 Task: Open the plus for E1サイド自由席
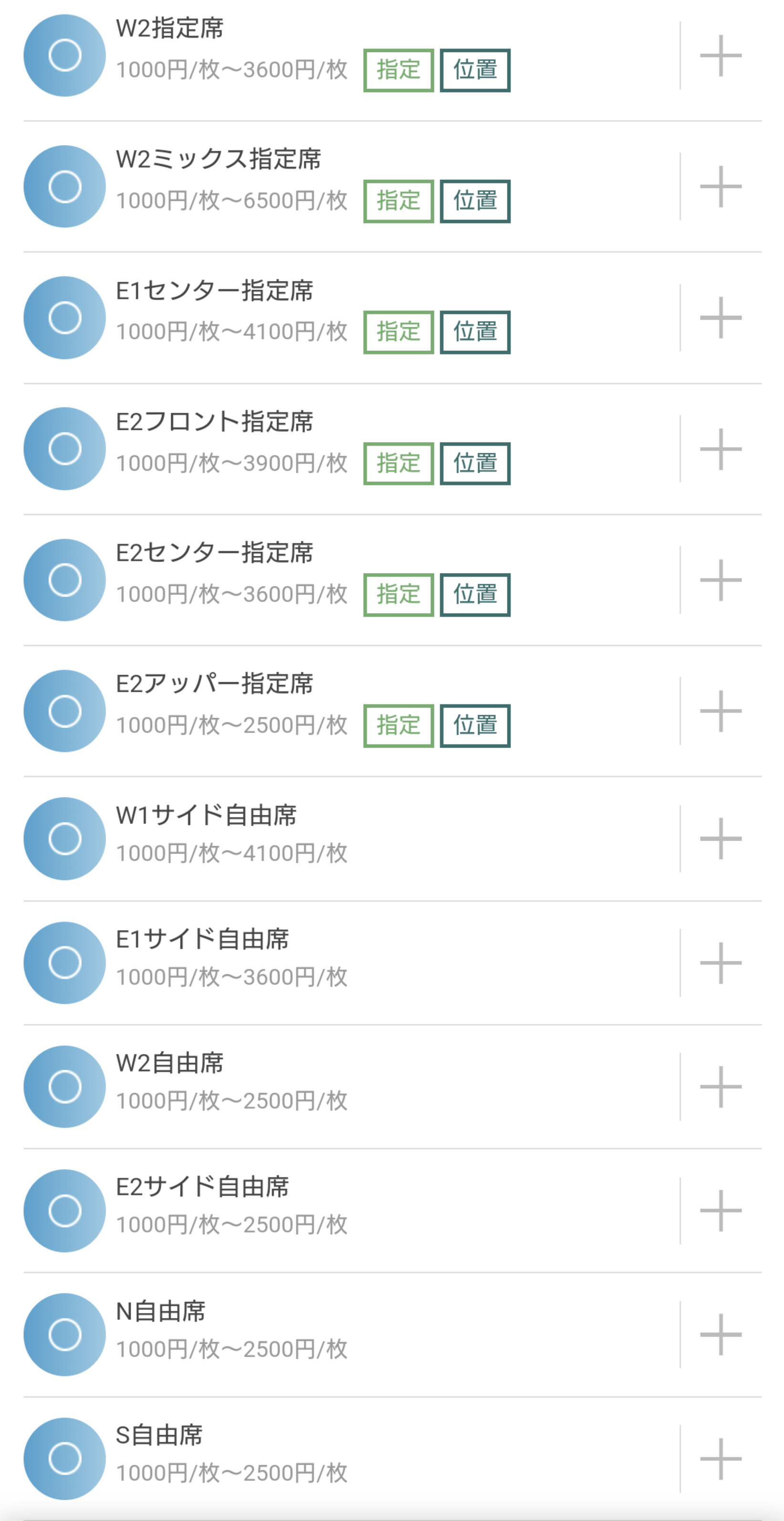720,963
